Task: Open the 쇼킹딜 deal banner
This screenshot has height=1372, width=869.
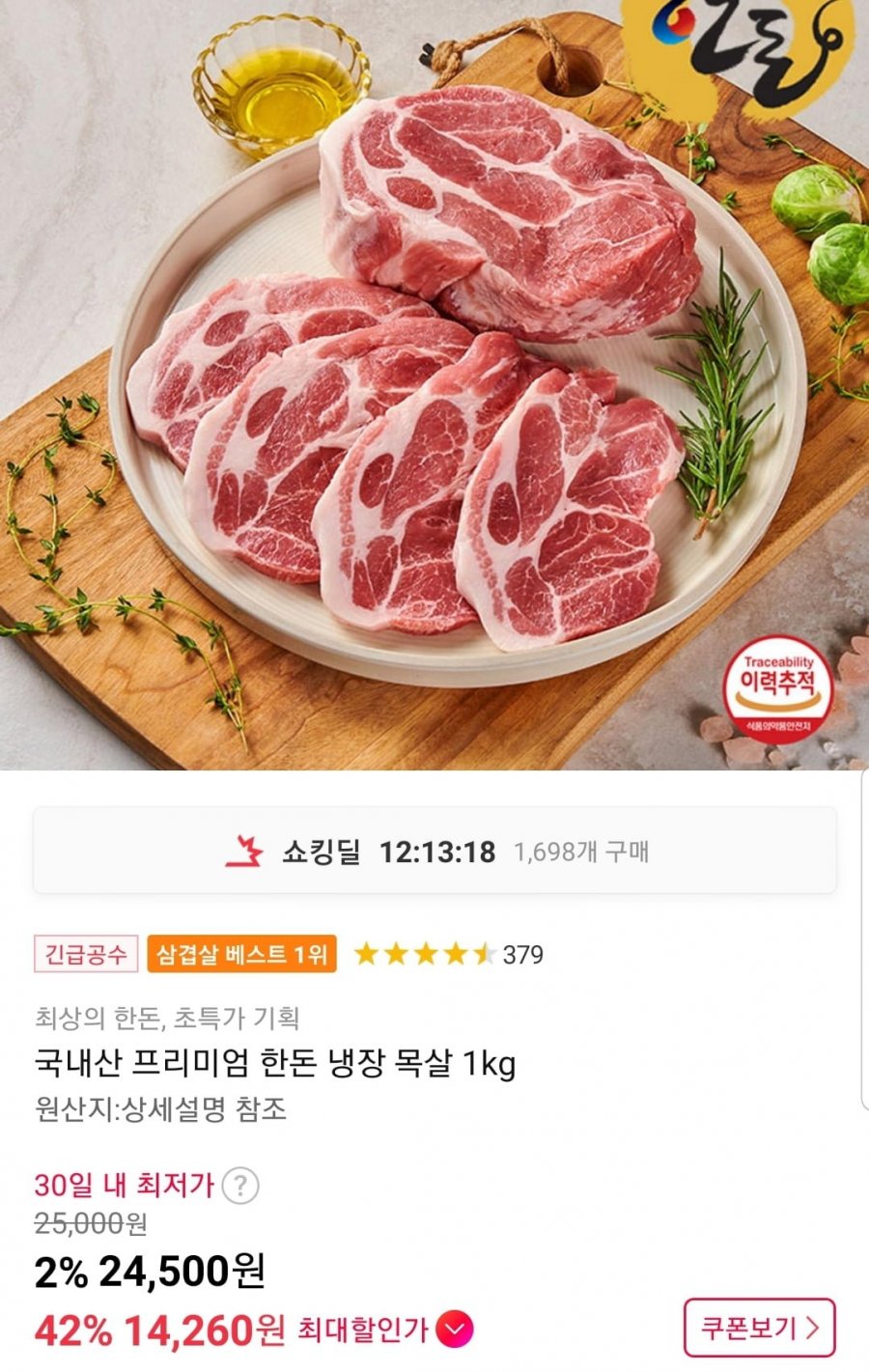Action: [434, 852]
